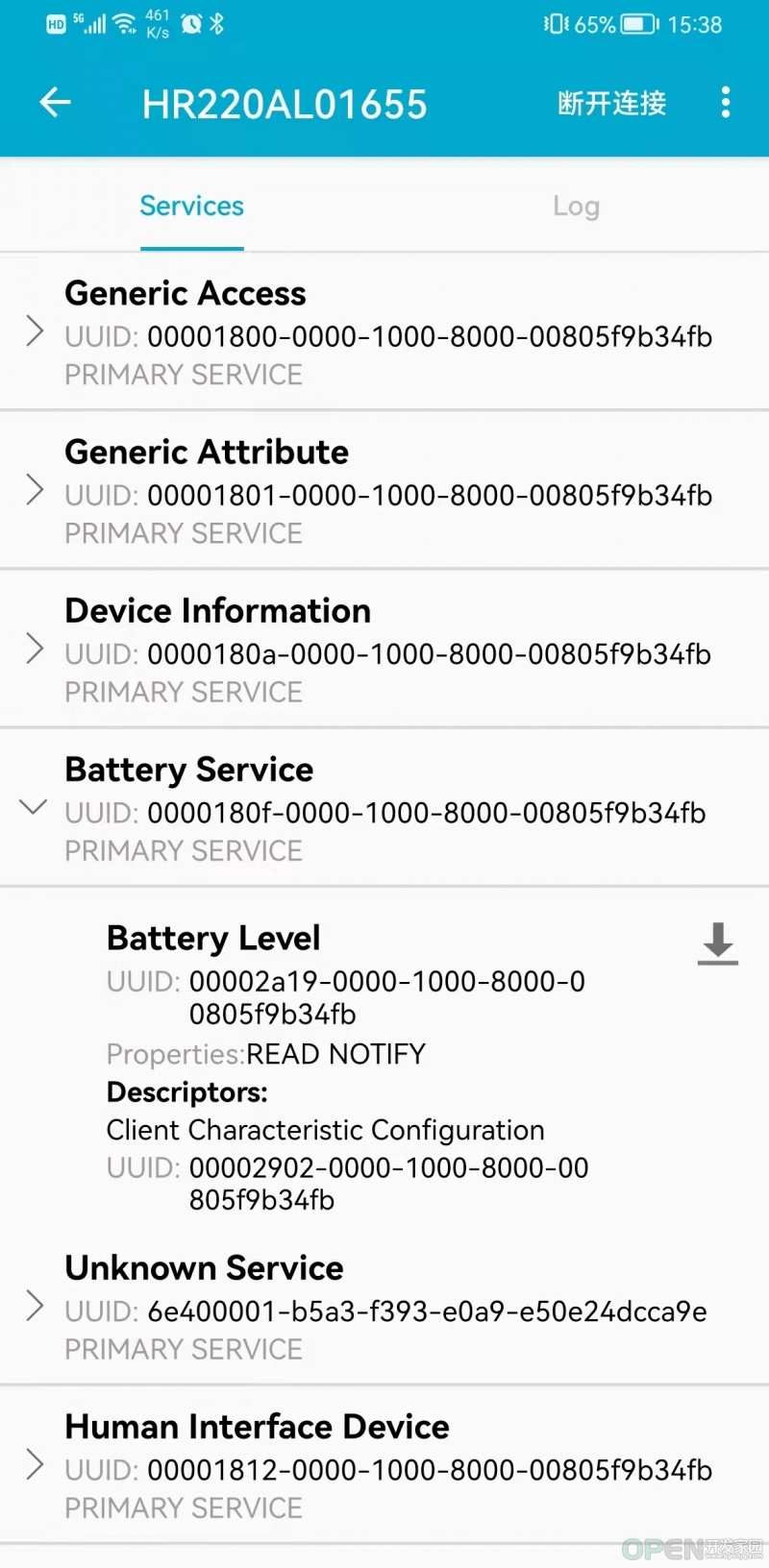Image resolution: width=769 pixels, height=1568 pixels.
Task: Expand the Generic Access service
Action: click(x=384, y=331)
